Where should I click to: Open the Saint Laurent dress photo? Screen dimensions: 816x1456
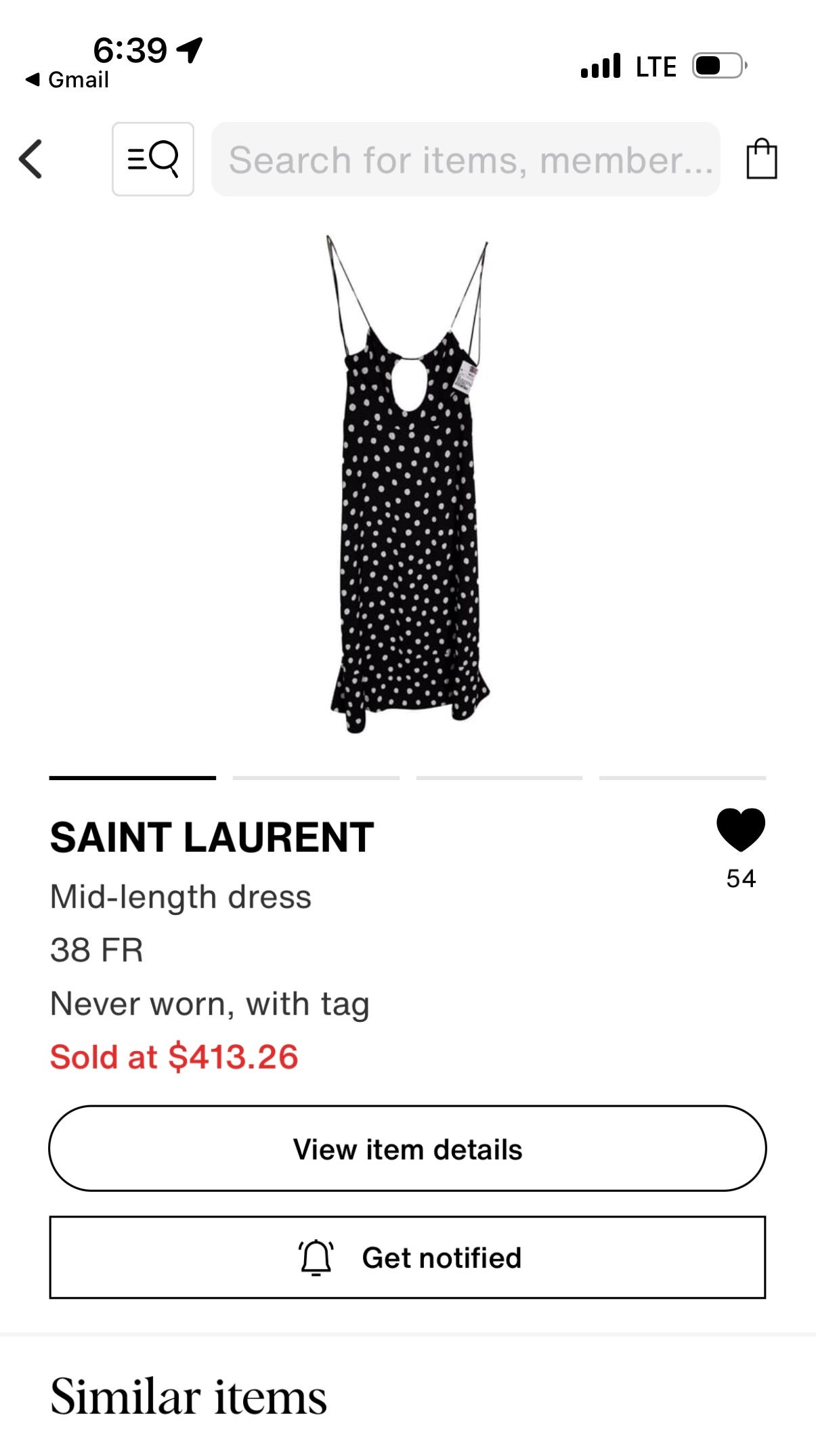point(408,484)
